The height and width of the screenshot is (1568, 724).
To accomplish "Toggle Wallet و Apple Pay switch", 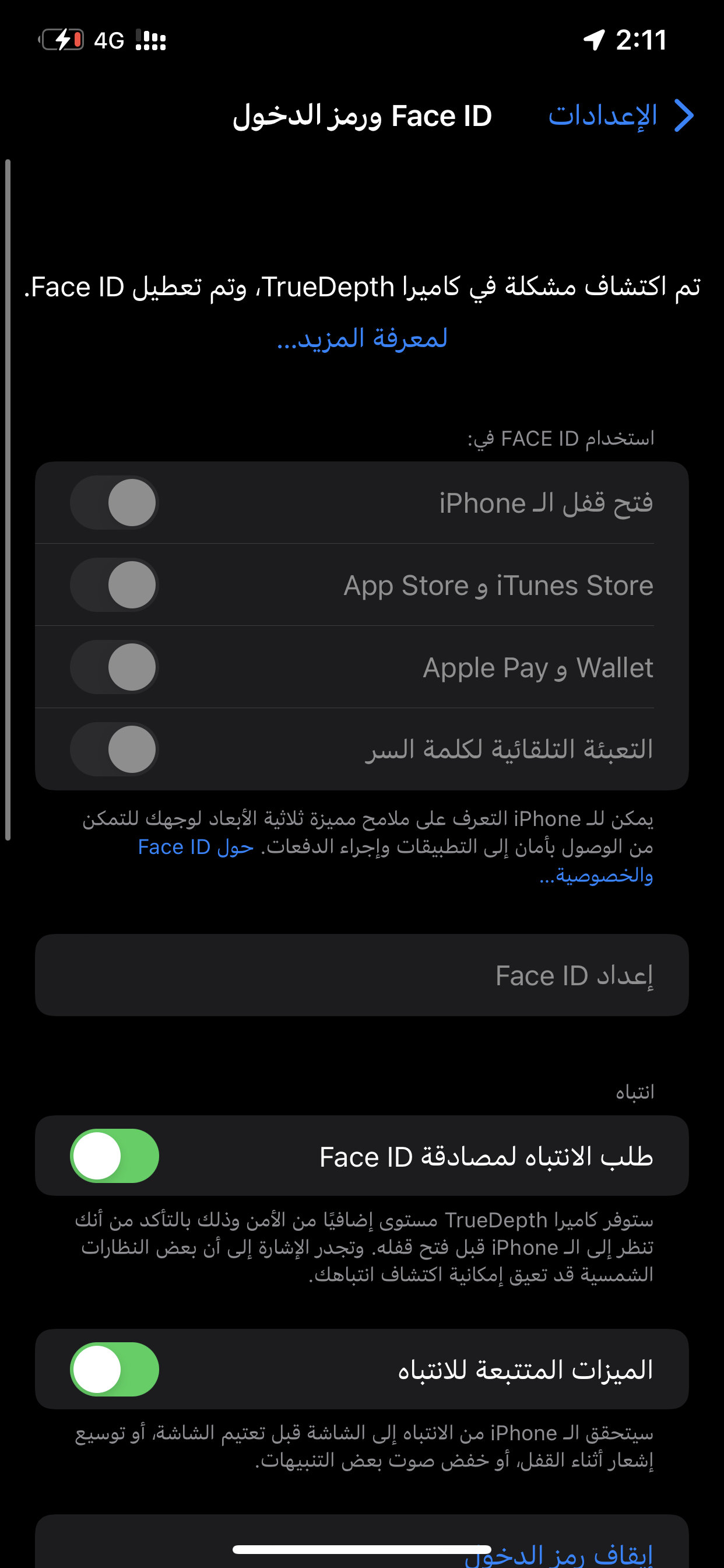I will (x=115, y=667).
